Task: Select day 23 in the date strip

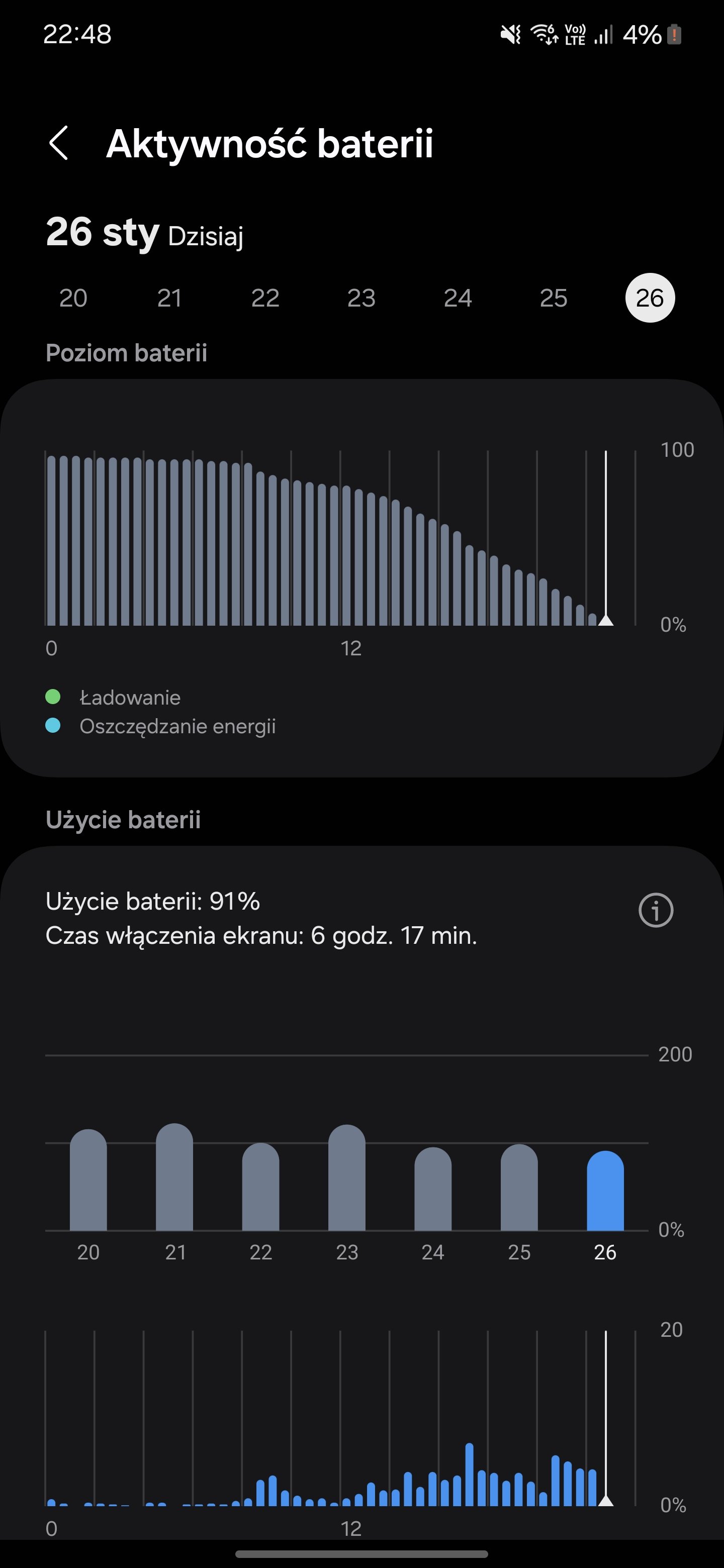Action: (361, 298)
